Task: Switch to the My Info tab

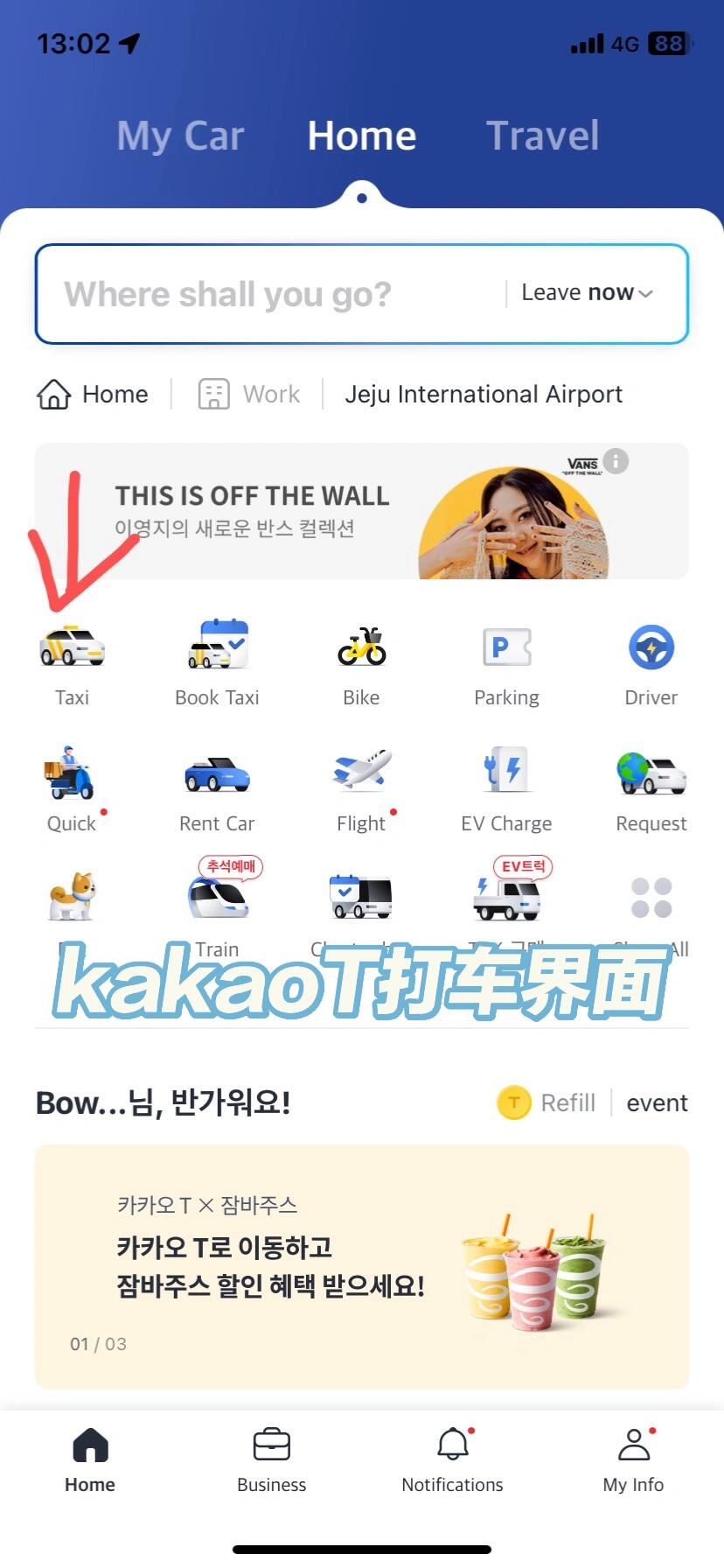Action: tap(633, 1459)
